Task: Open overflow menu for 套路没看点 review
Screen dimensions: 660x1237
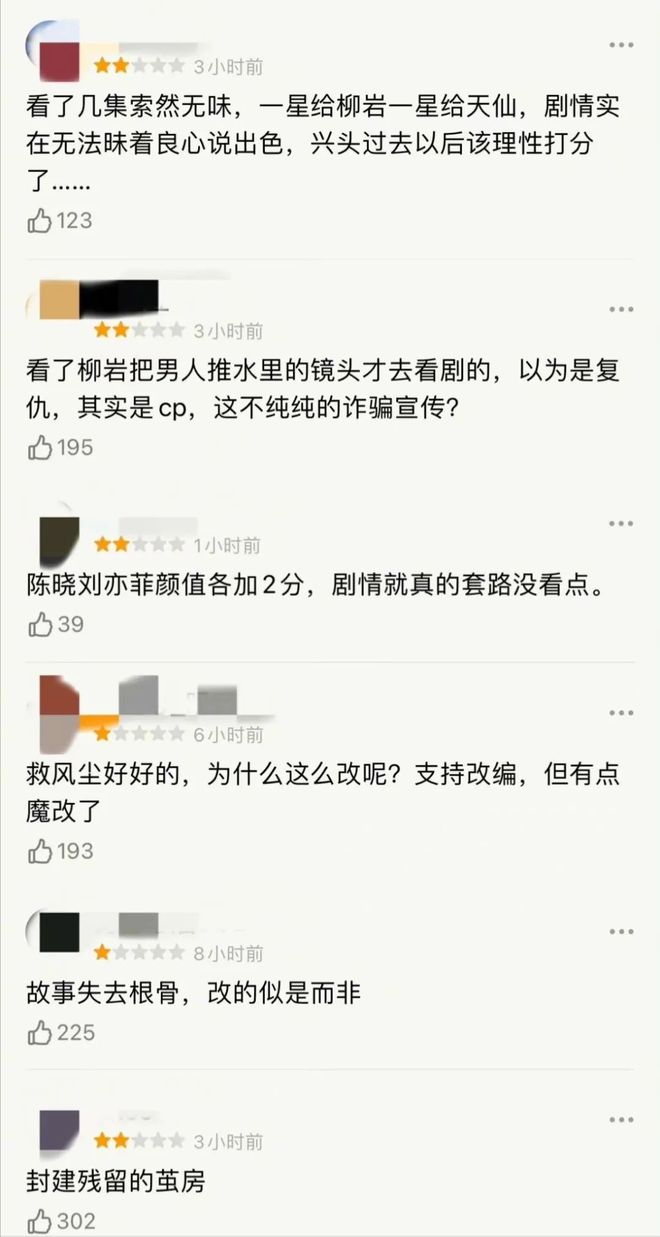Action: pos(621,523)
